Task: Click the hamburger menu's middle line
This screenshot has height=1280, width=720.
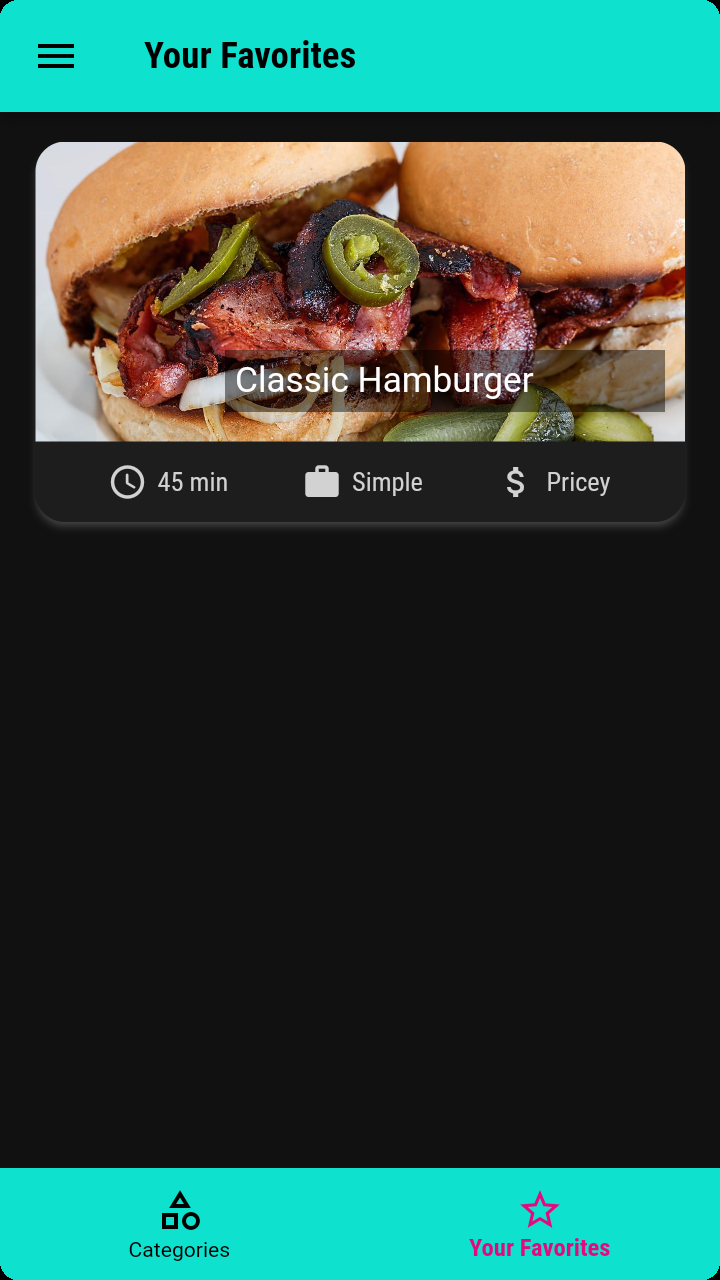Action: [55, 56]
